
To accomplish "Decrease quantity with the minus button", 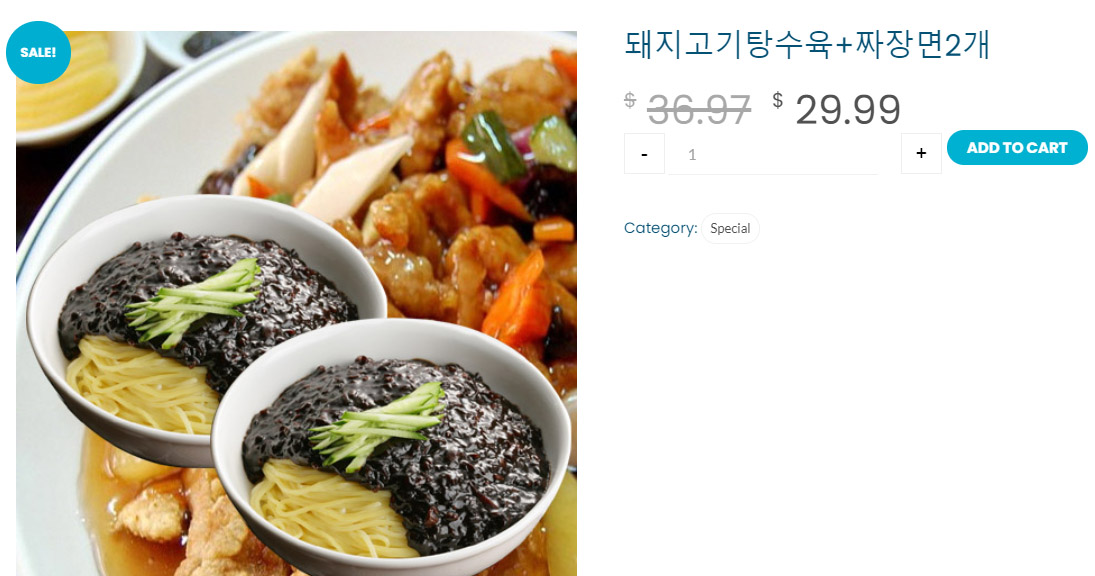I will (644, 154).
